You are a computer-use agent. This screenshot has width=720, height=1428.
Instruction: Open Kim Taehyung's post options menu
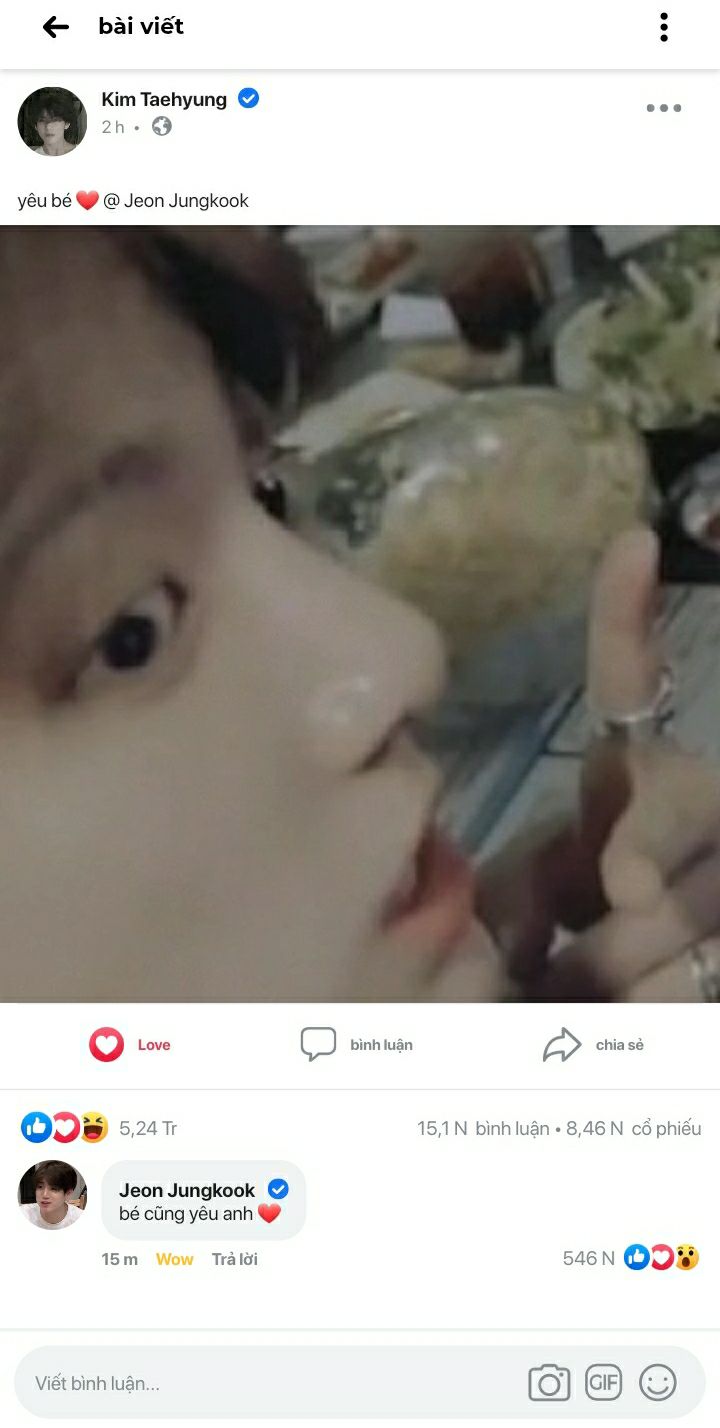[663, 108]
